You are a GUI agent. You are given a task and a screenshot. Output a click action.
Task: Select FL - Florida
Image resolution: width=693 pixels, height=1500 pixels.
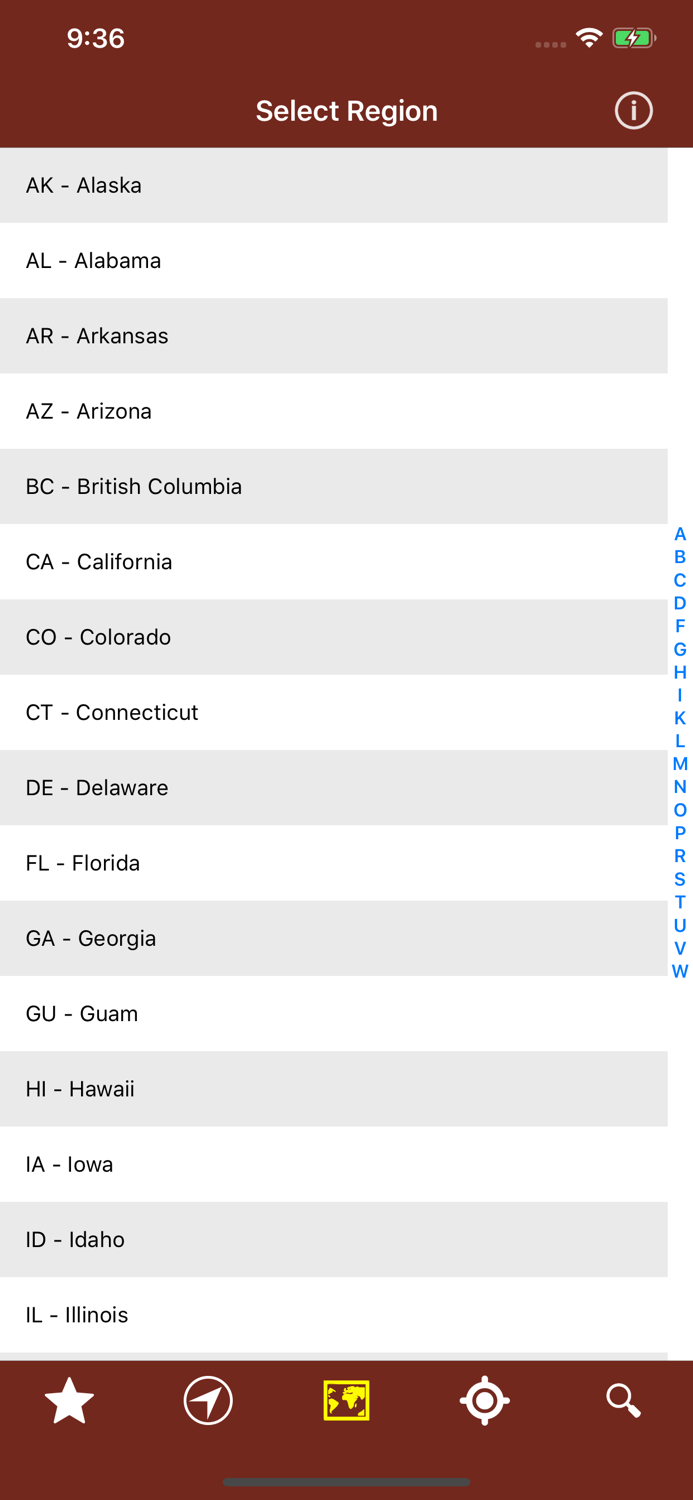pos(334,863)
